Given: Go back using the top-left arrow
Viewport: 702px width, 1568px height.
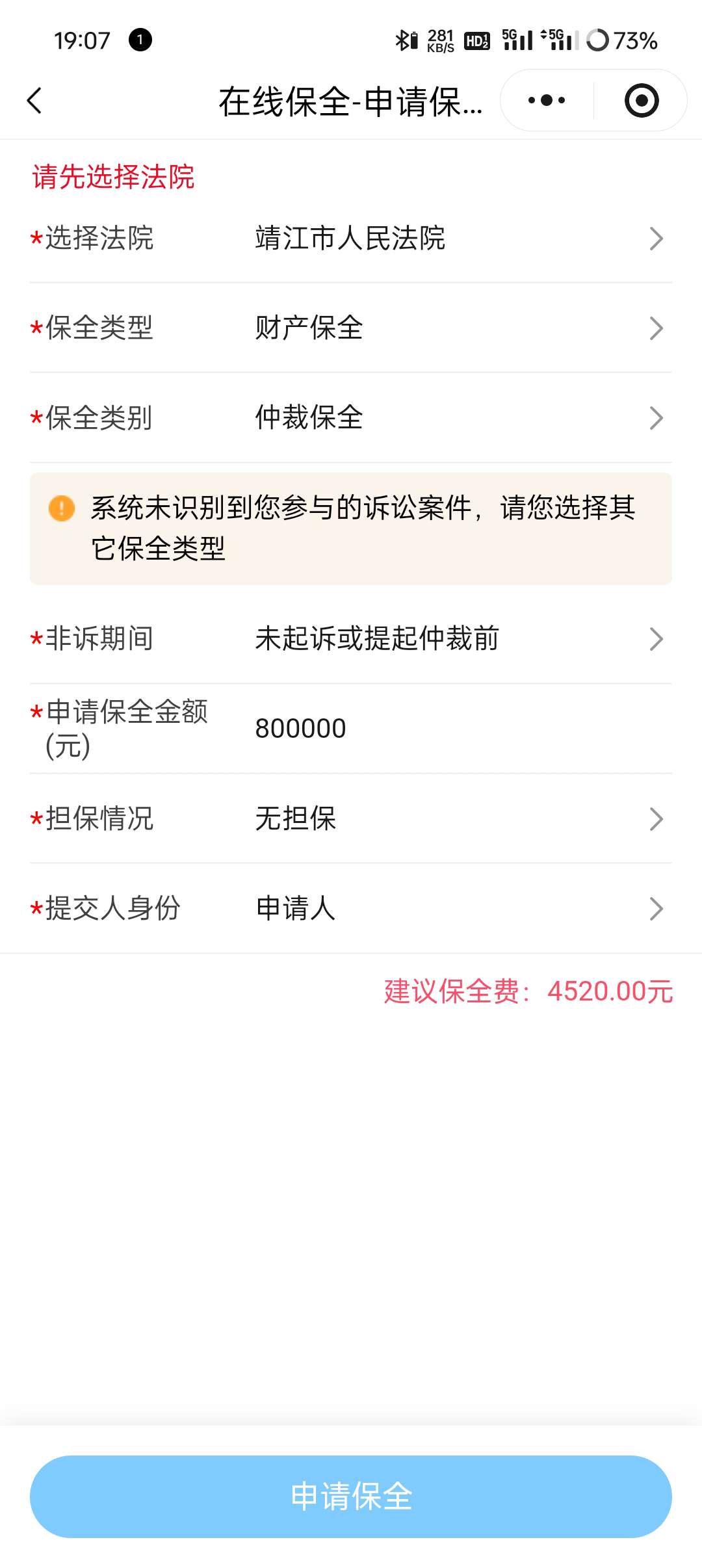Looking at the screenshot, I should point(34,101).
